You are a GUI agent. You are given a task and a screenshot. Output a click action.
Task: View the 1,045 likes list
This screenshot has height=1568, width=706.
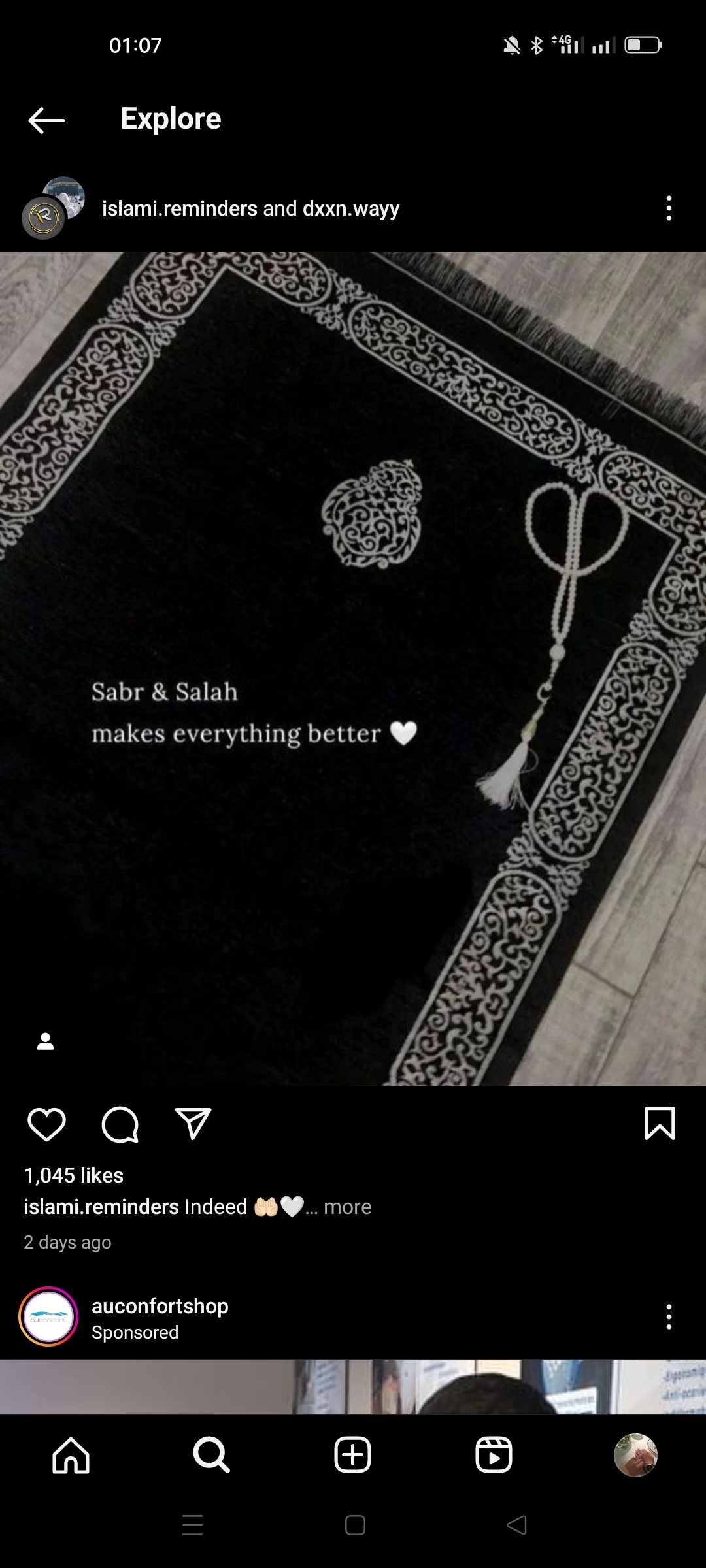[x=74, y=1175]
